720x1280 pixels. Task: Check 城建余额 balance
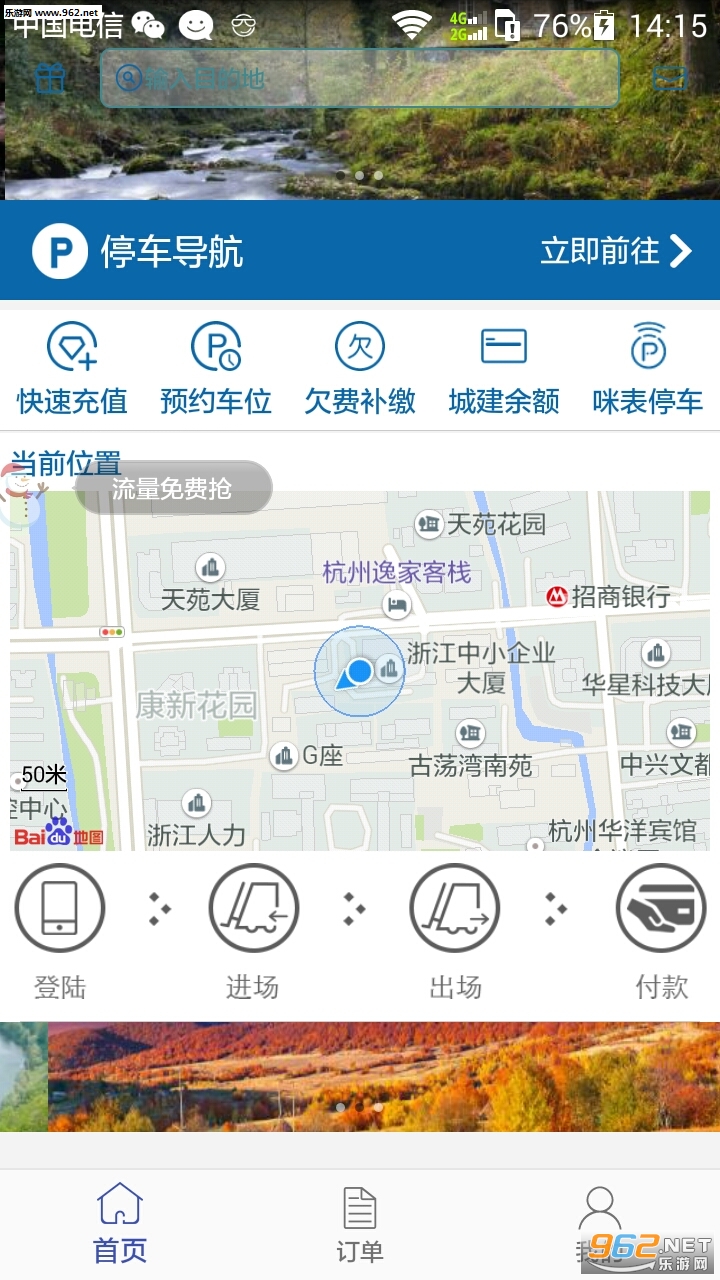(x=504, y=369)
